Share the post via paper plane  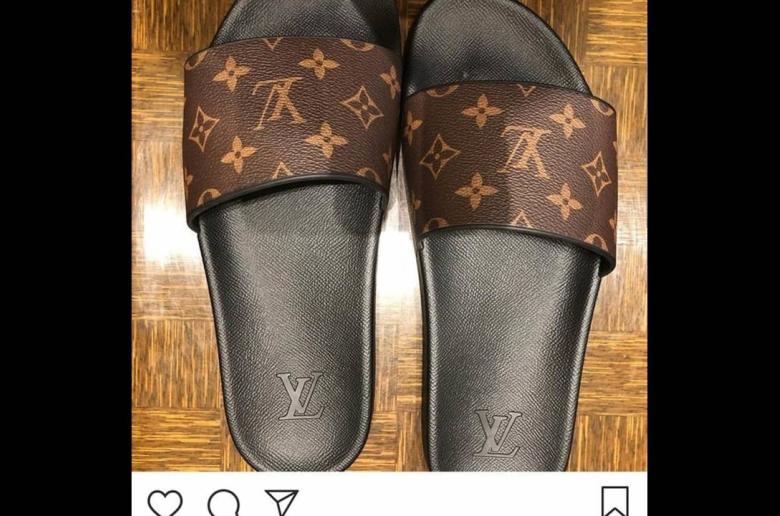pyautogui.click(x=282, y=503)
